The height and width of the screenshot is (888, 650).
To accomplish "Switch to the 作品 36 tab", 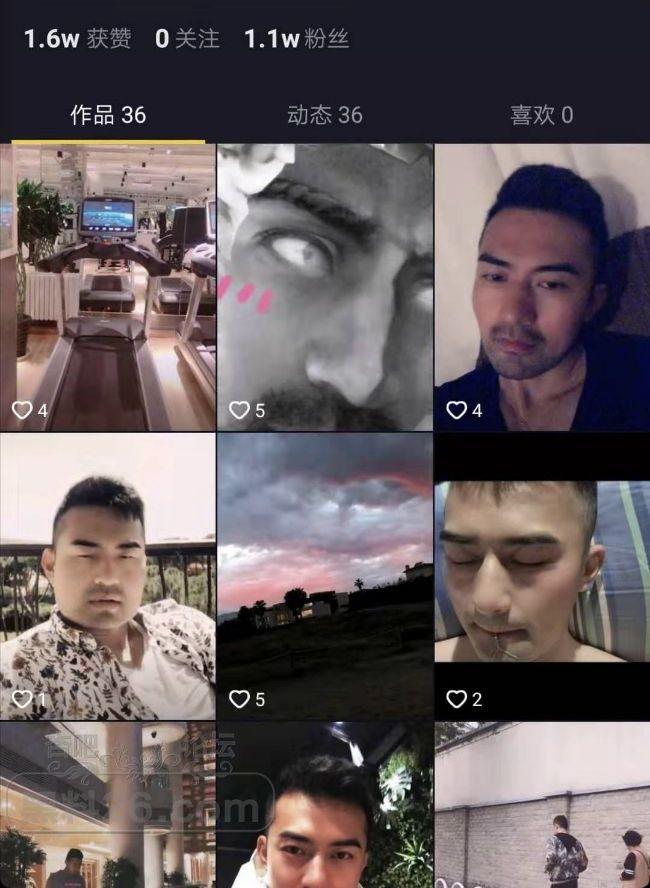I will 108,115.
